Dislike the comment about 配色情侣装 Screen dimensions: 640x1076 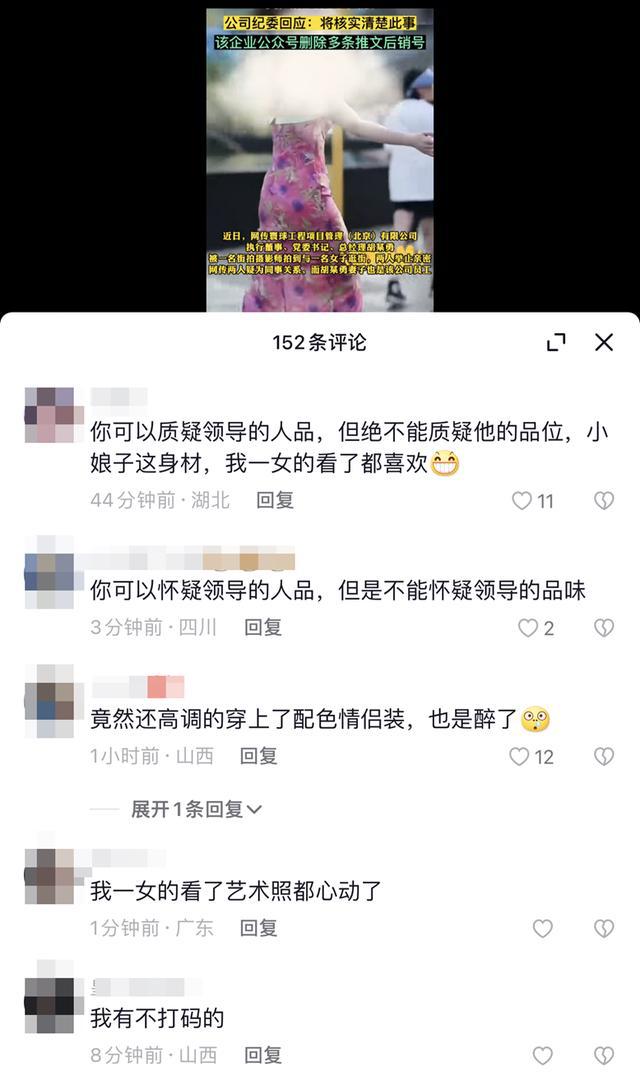click(x=603, y=757)
